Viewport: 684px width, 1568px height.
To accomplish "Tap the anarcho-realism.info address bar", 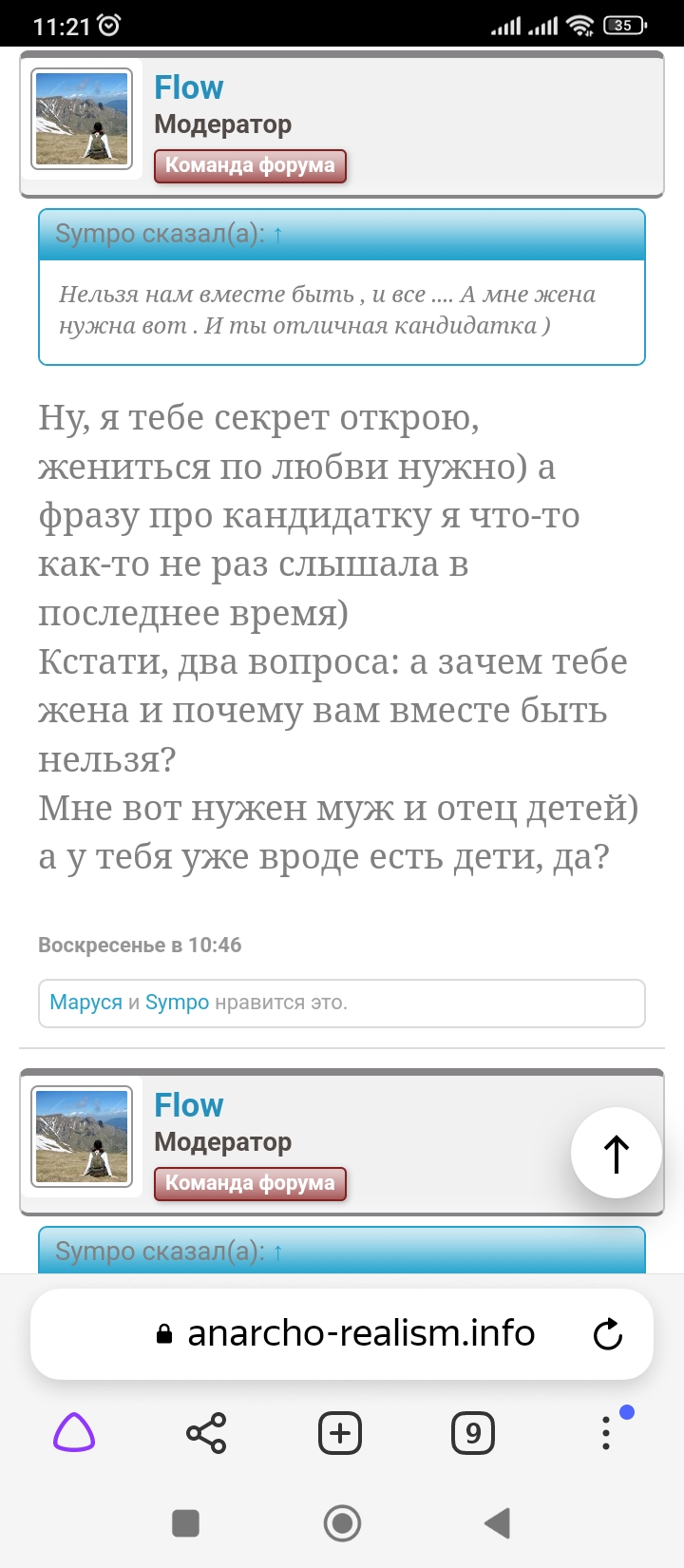I will pos(342,1333).
